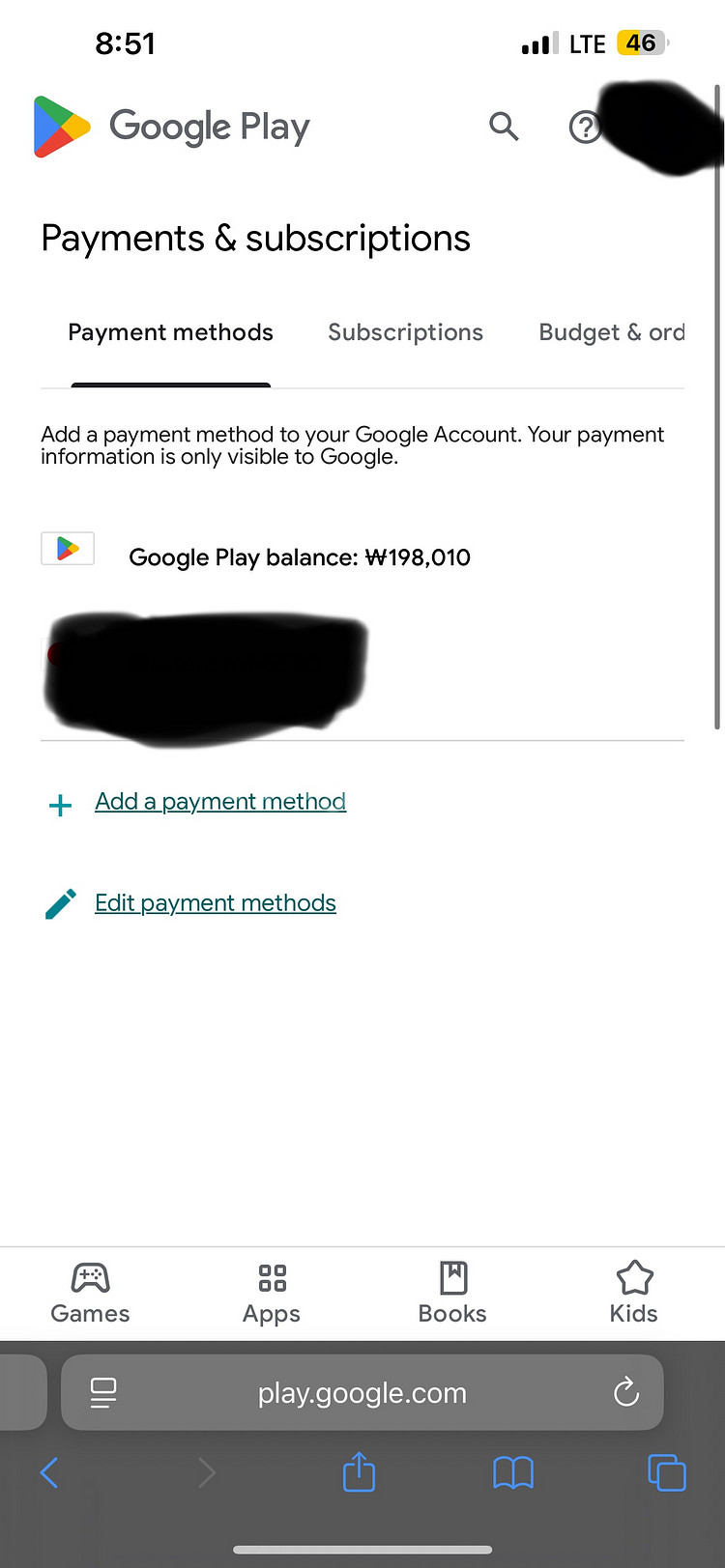Screen dimensions: 725x1568
Task: Open the help center question mark
Action: (584, 128)
